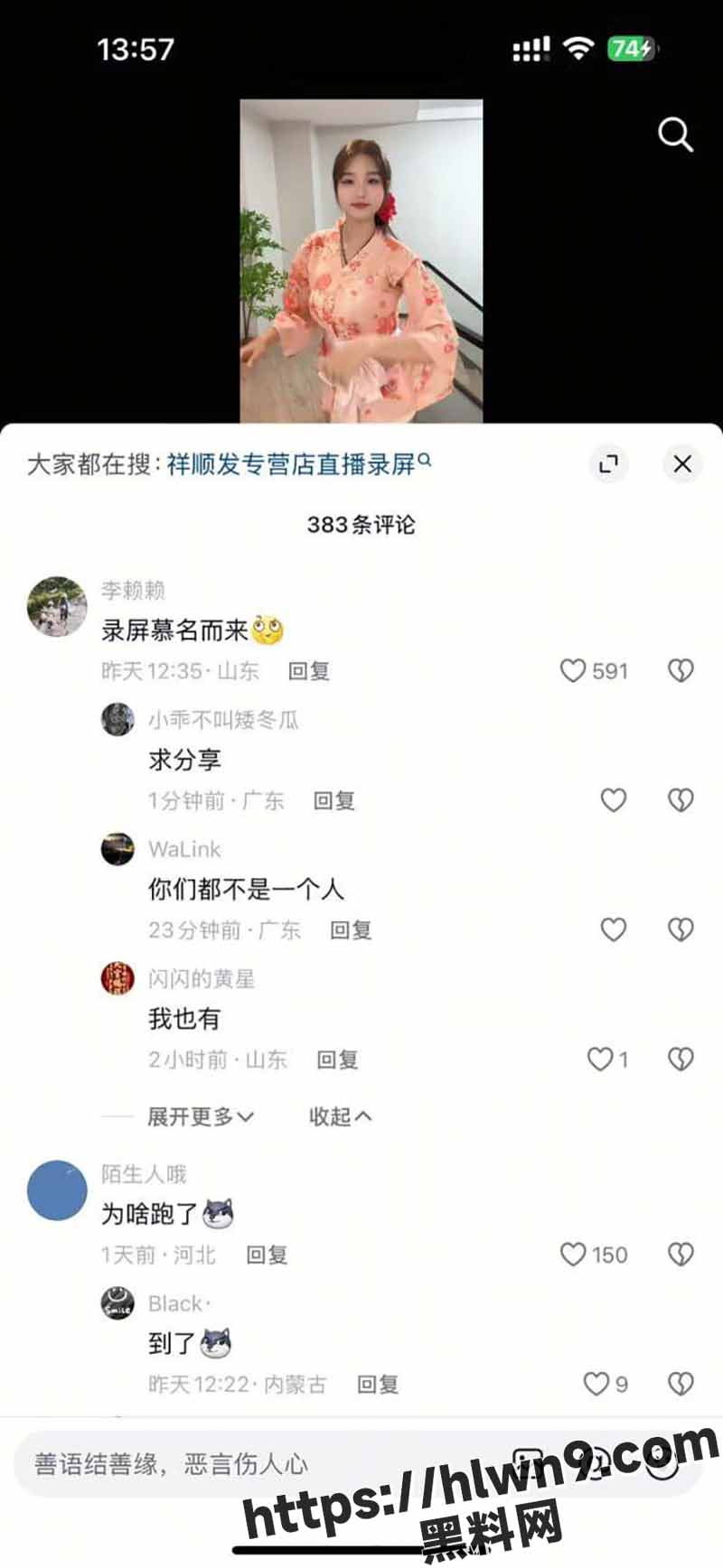Dislike 陌生人哦's comment
The width and height of the screenshot is (723, 1568).
click(681, 1255)
